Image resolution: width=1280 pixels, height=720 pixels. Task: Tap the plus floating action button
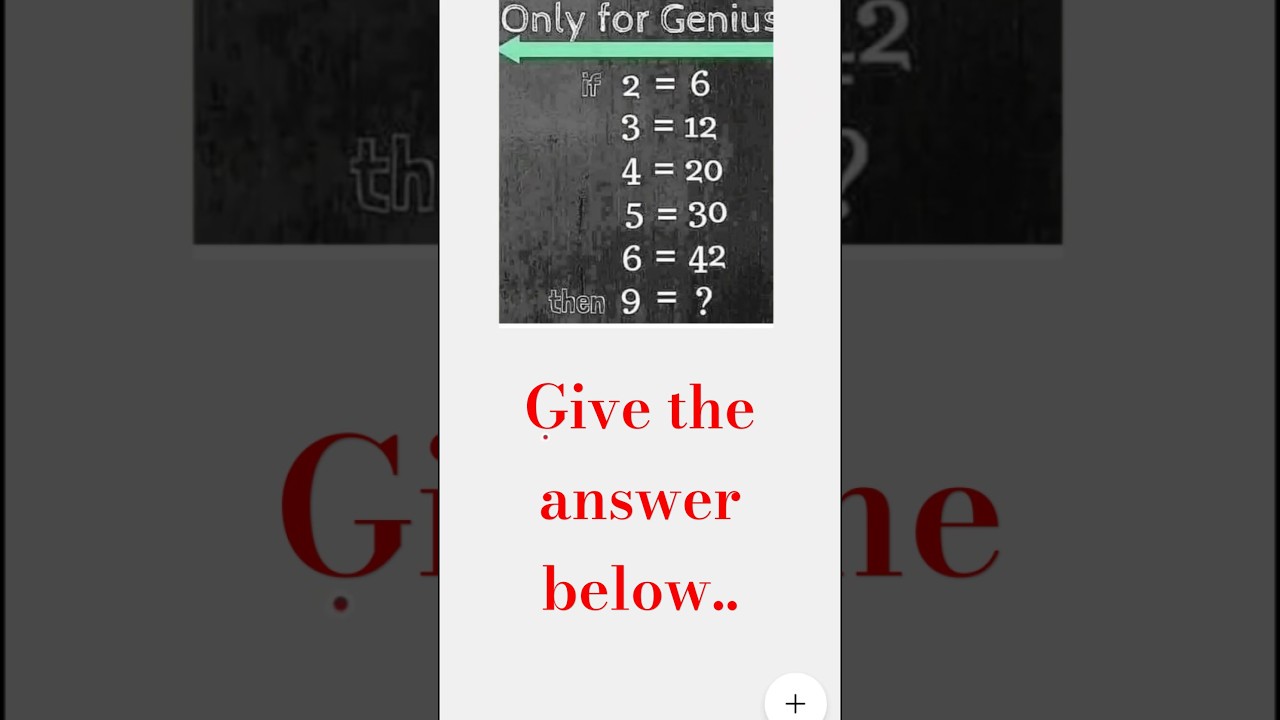coord(795,703)
